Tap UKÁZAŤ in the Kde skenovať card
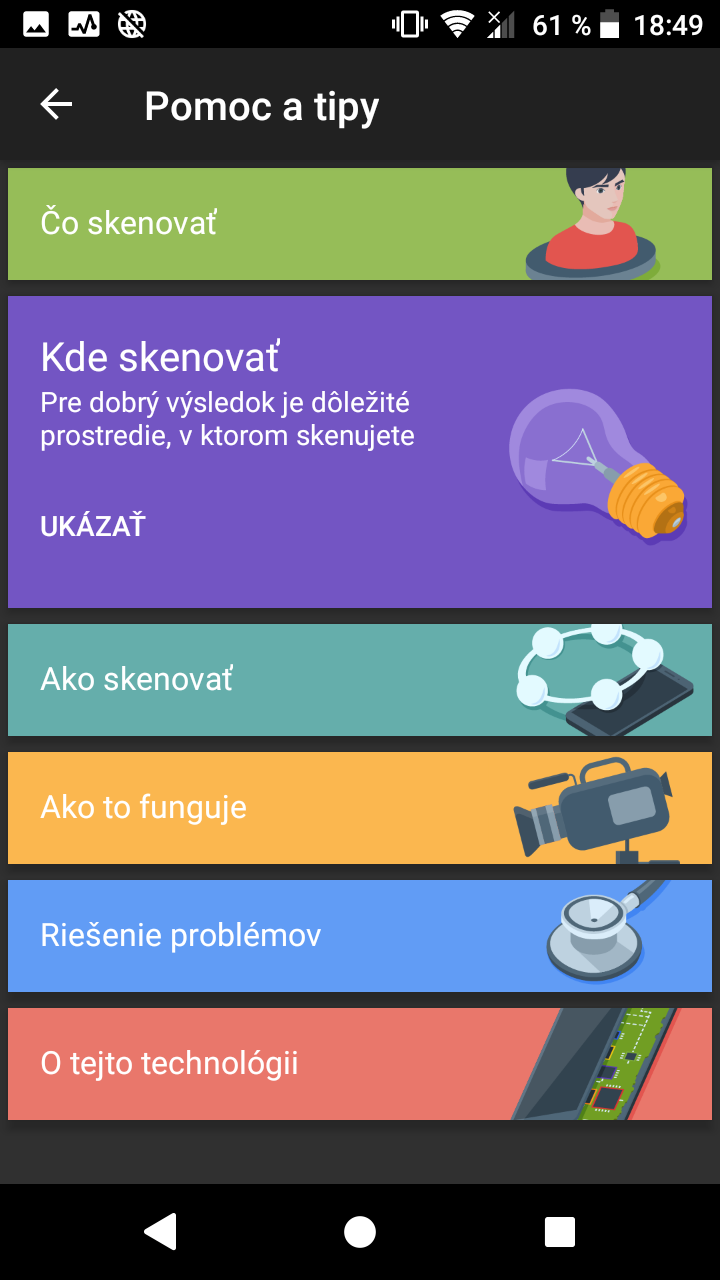 click(x=93, y=526)
